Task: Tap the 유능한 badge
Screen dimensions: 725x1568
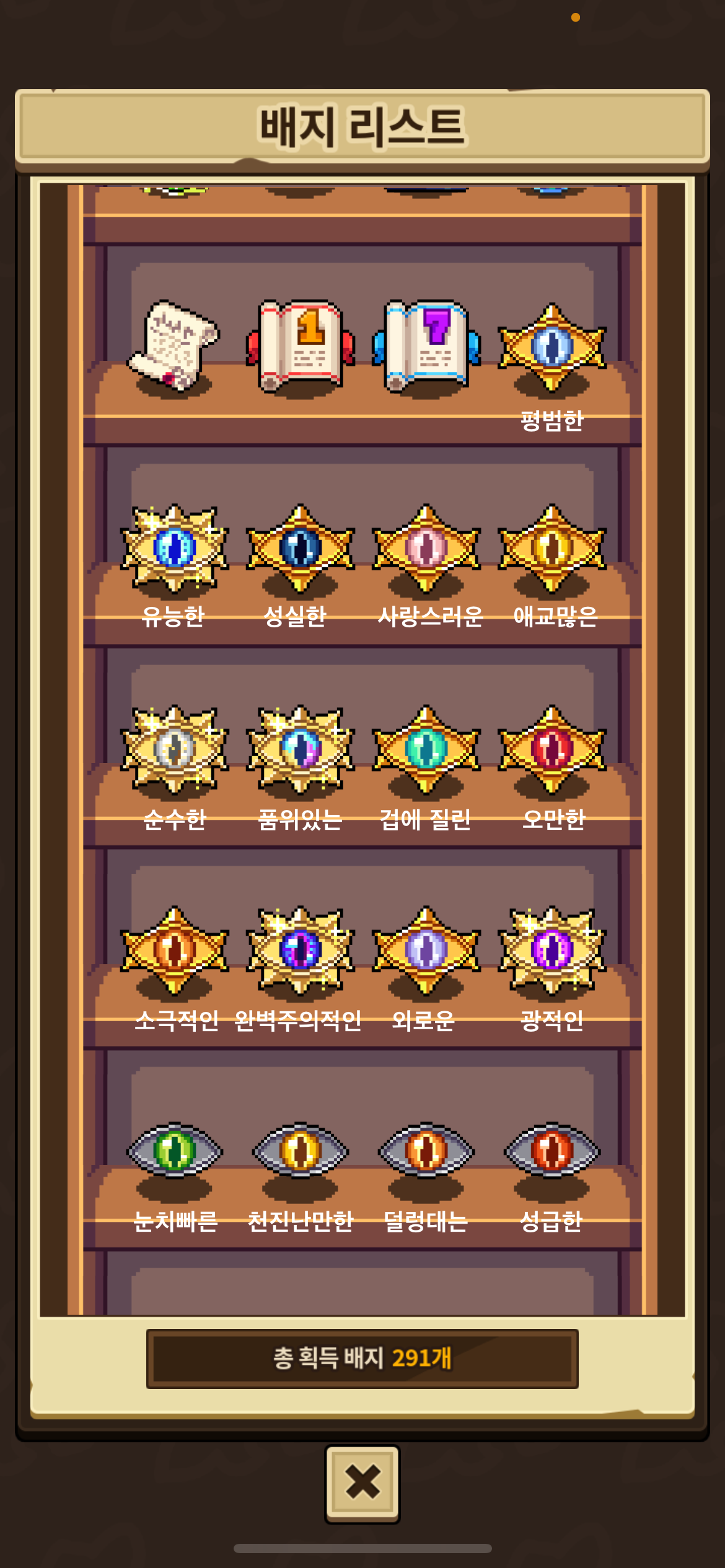Action: pos(175,548)
